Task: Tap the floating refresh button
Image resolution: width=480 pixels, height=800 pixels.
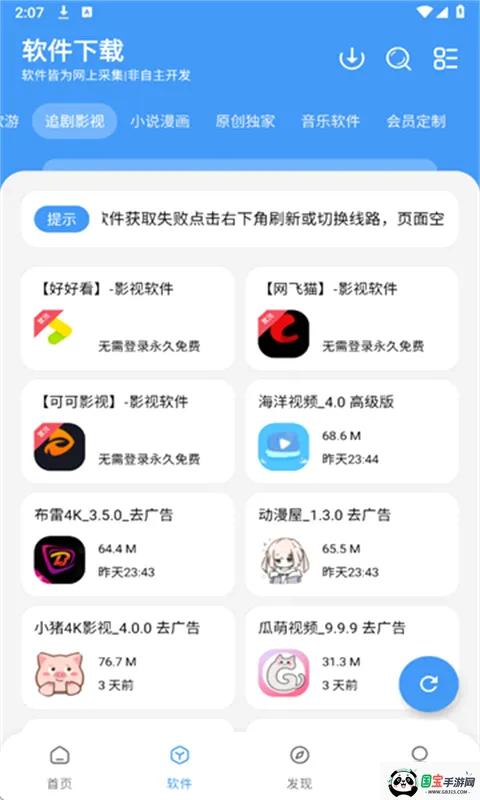Action: pyautogui.click(x=428, y=684)
